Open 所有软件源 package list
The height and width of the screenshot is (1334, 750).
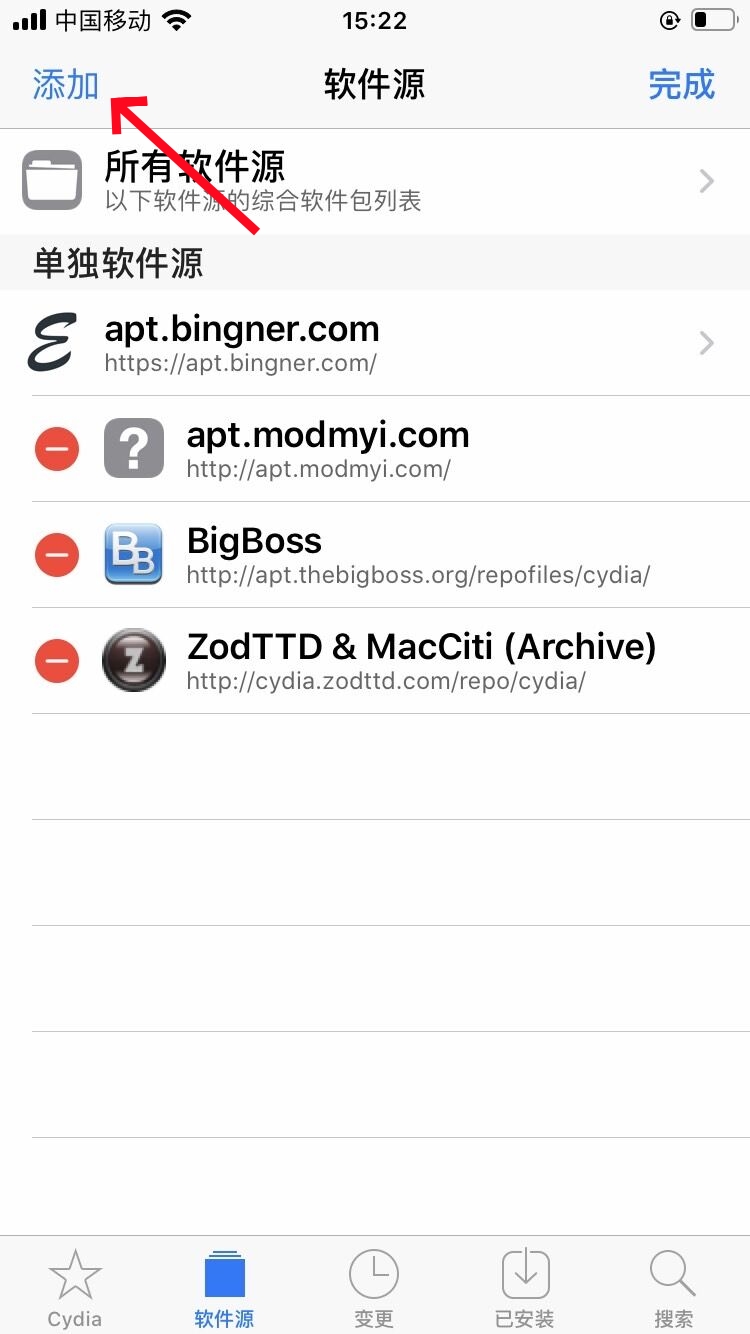[375, 180]
